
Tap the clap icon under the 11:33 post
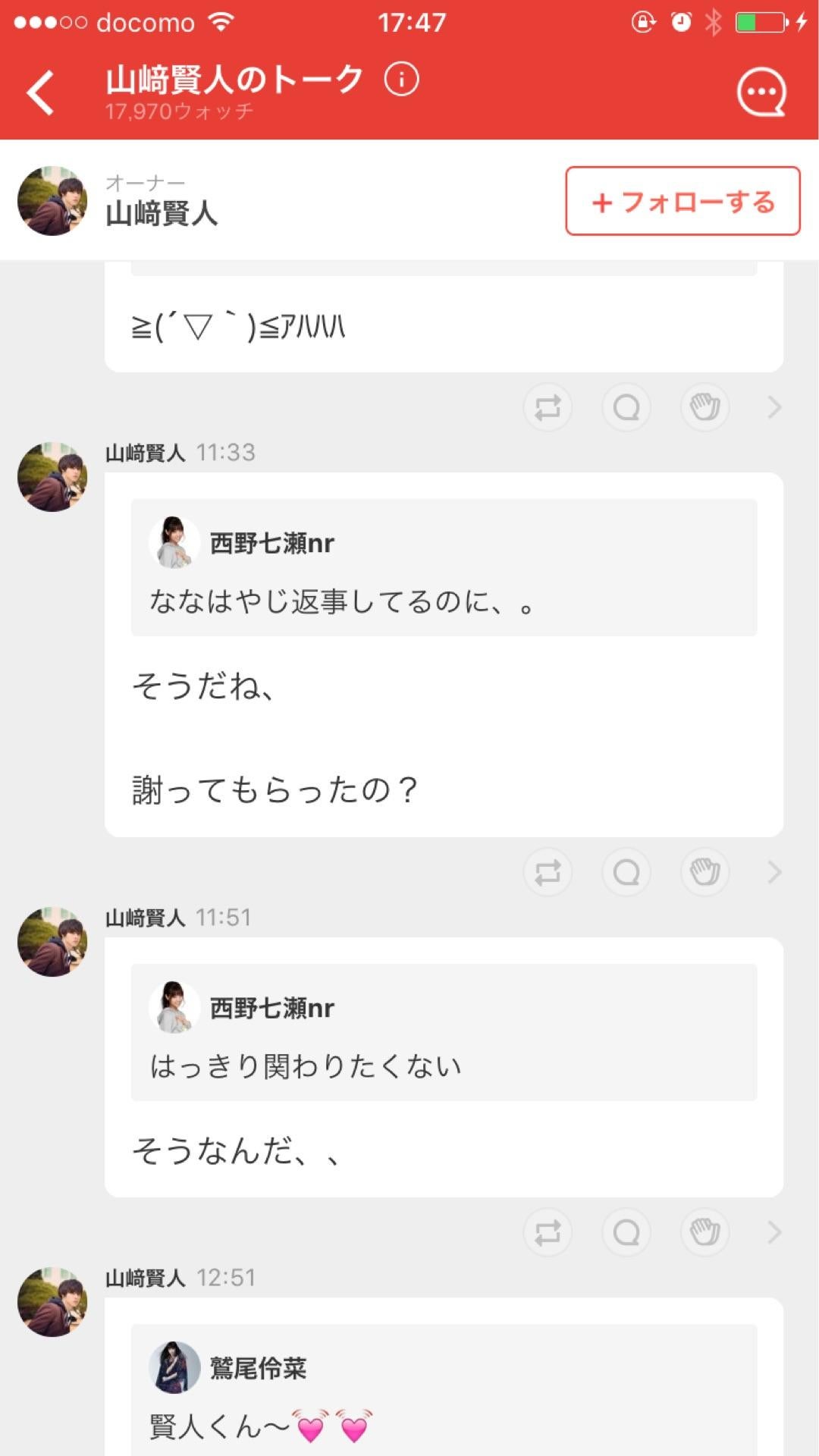pos(704,872)
